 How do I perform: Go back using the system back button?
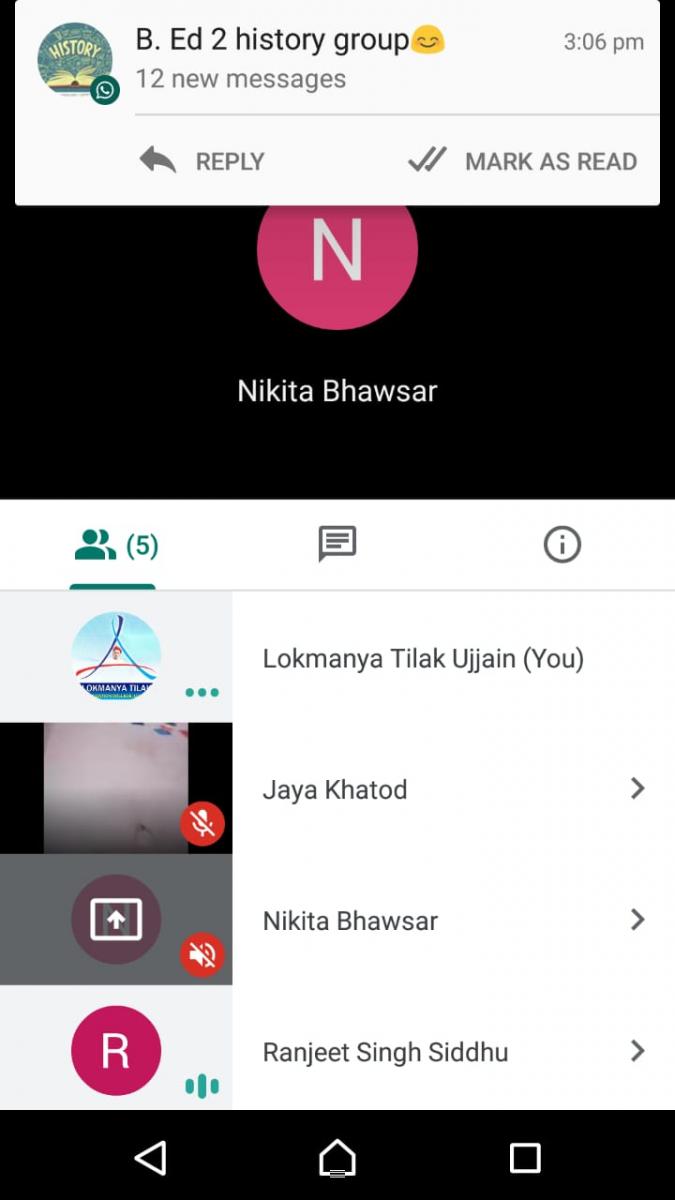(x=150, y=1157)
